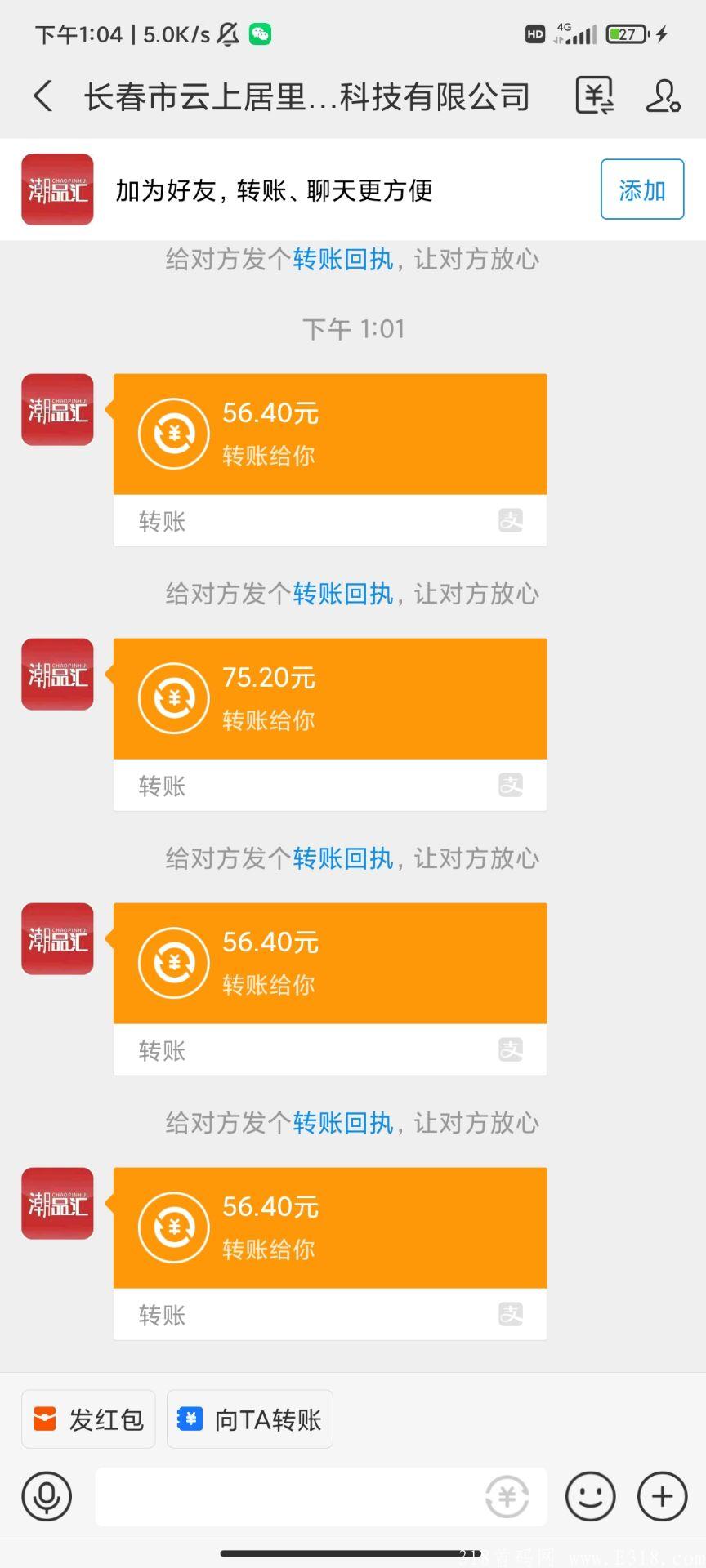The height and width of the screenshot is (1568, 706).
Task: Open the emoji picker
Action: [590, 1497]
